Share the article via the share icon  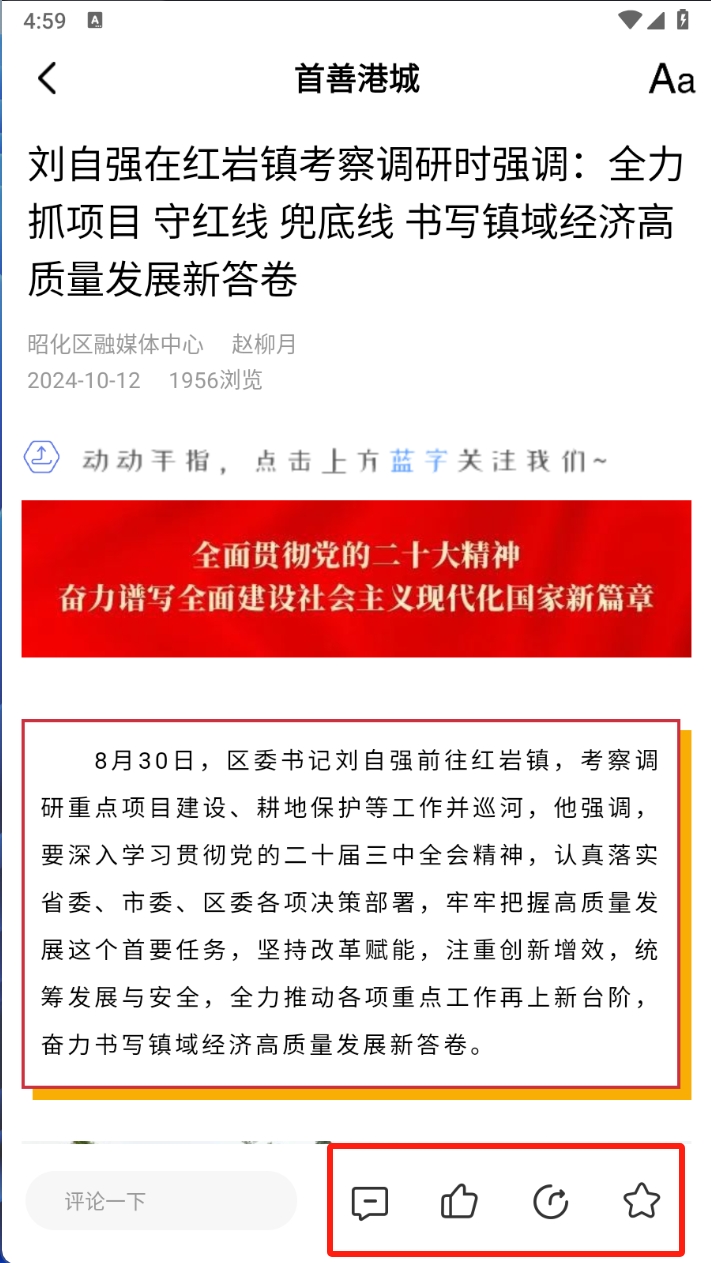(x=550, y=1201)
